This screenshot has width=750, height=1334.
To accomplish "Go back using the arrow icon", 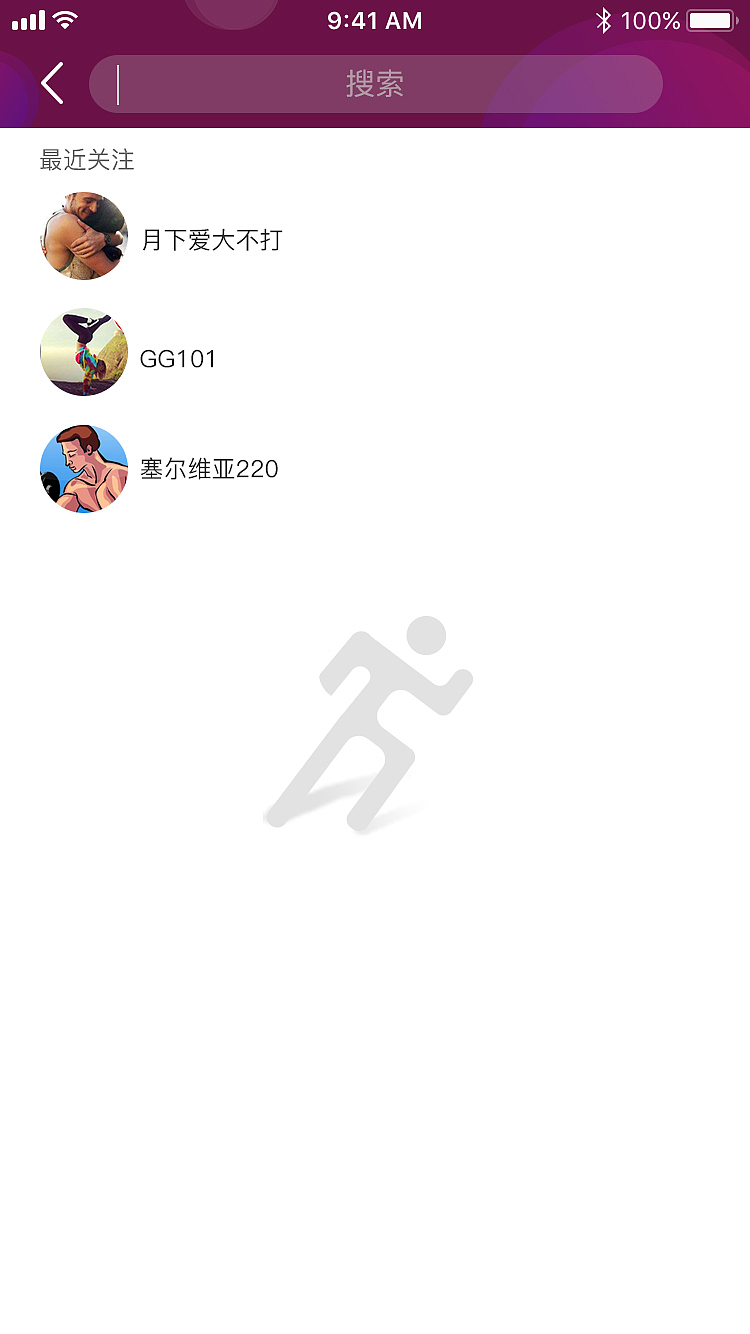I will pos(53,83).
